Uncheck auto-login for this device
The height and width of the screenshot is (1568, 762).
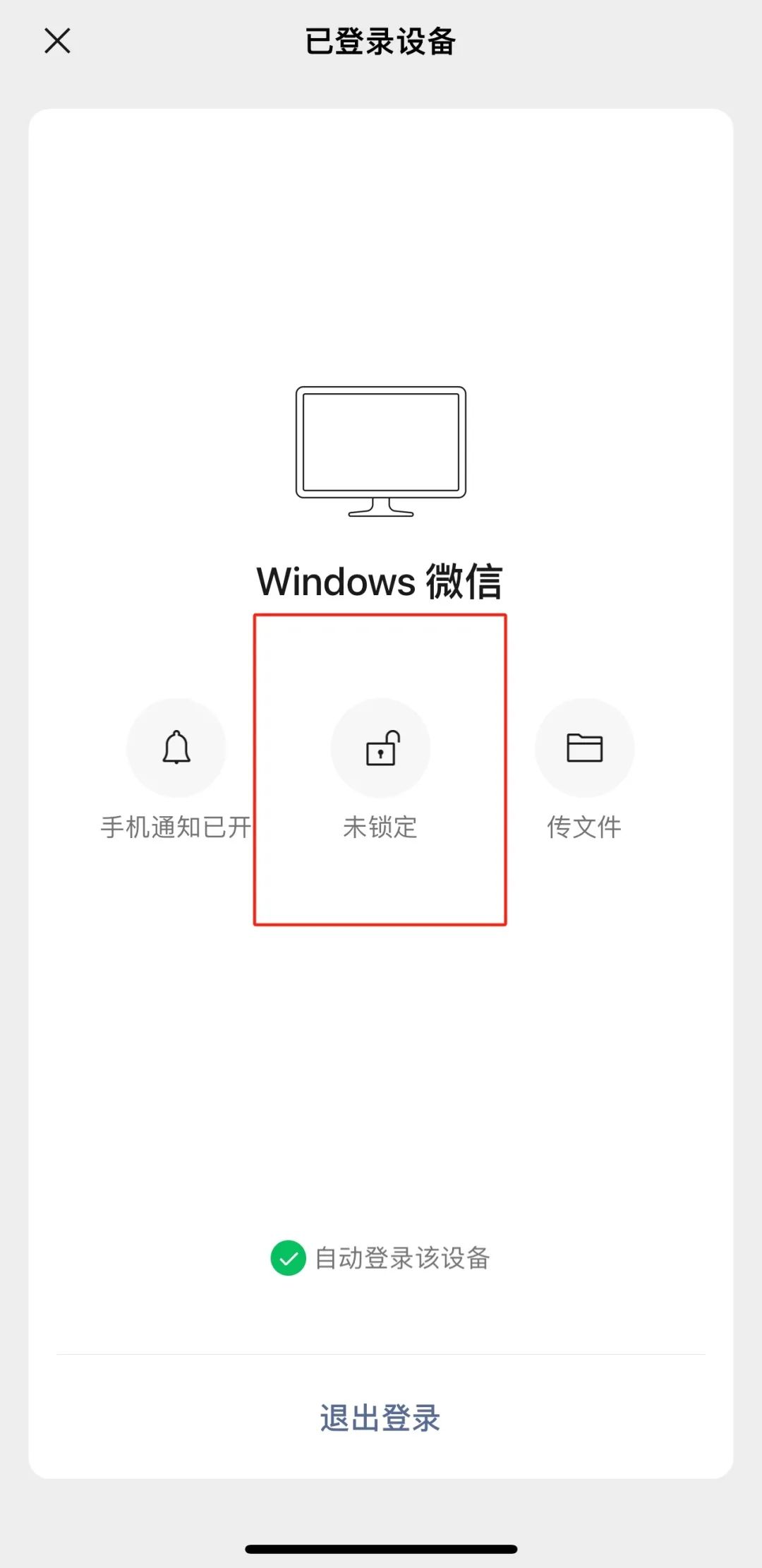tap(289, 1258)
